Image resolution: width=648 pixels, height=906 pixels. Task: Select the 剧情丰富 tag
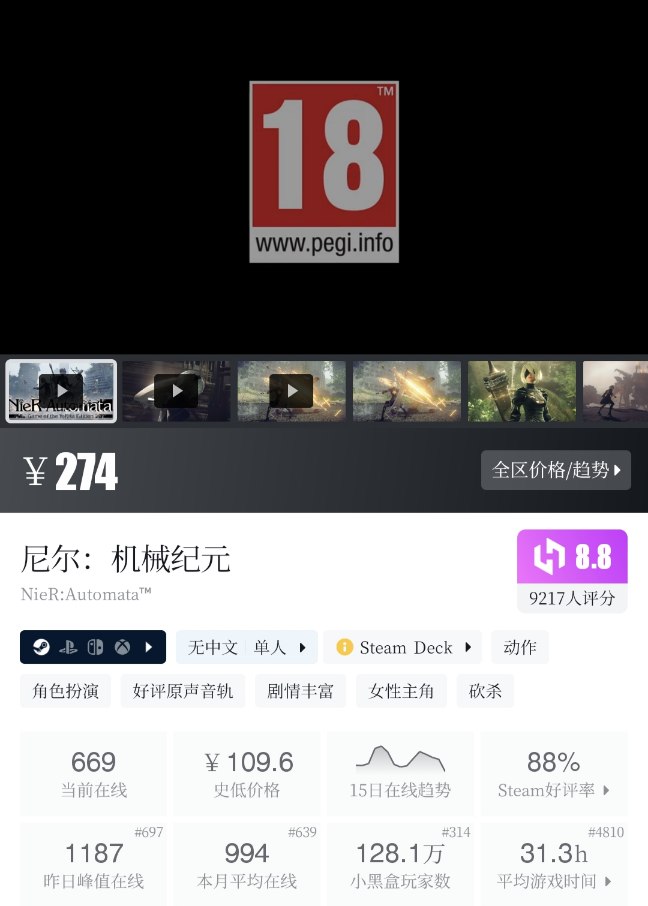[x=300, y=691]
